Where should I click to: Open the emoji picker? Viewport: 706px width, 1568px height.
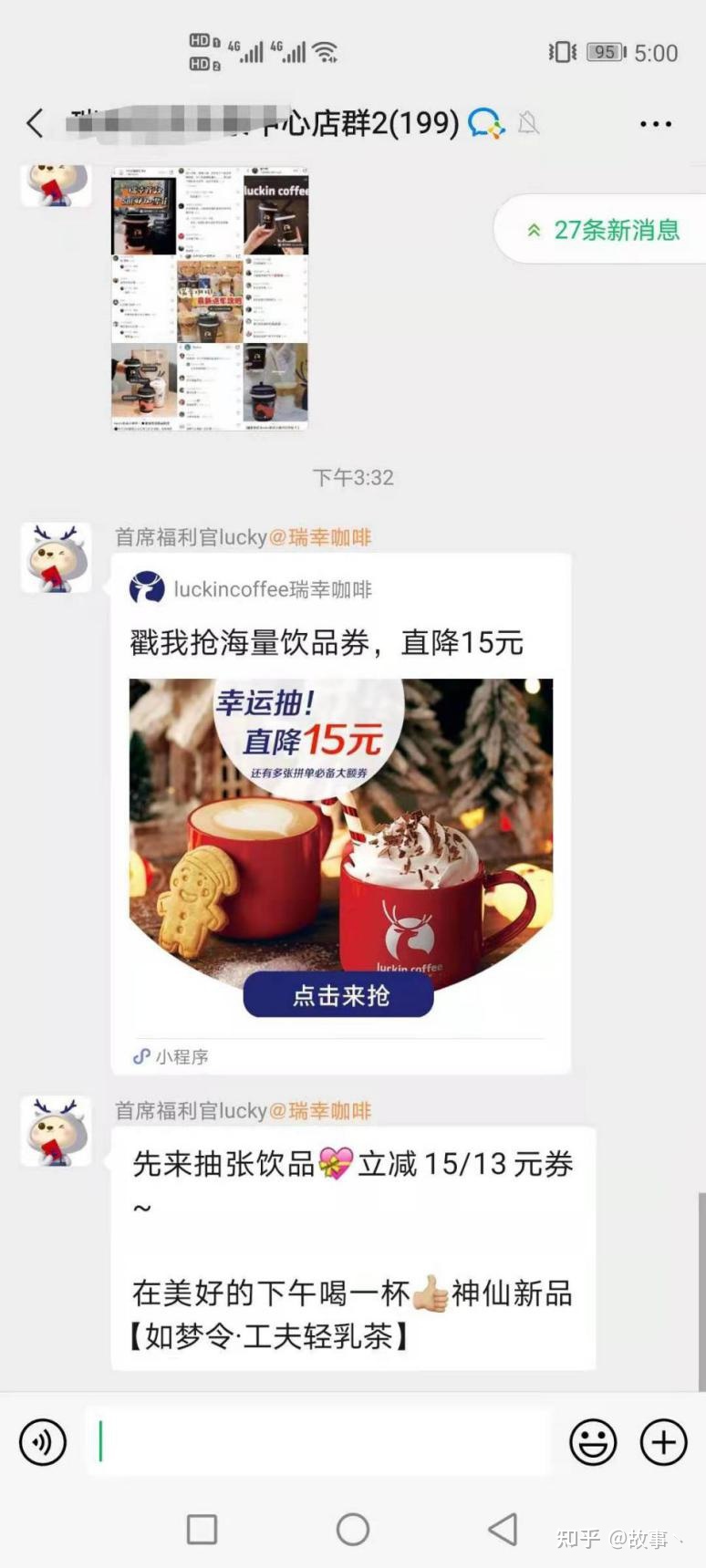click(x=593, y=1442)
